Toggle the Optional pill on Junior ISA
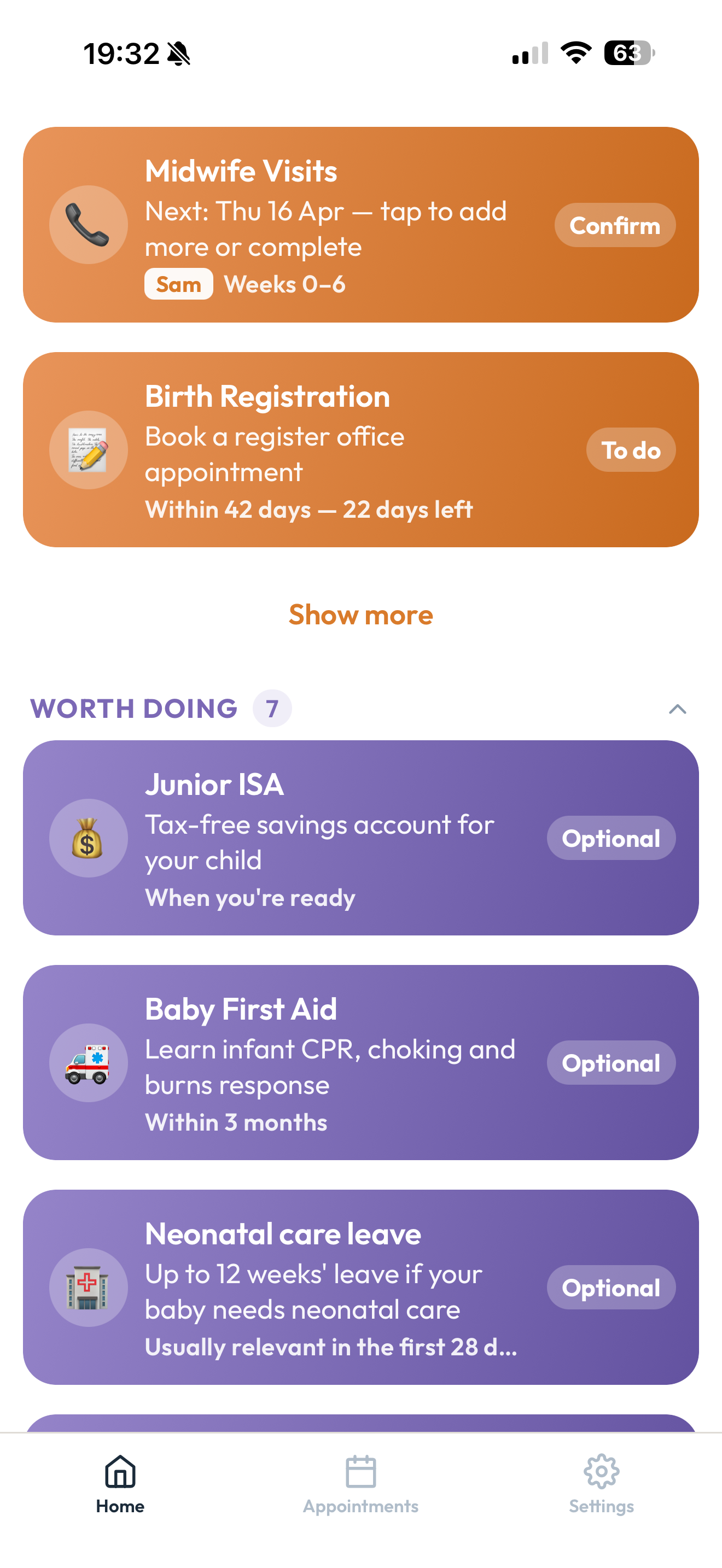Image resolution: width=722 pixels, height=1568 pixels. (x=610, y=838)
